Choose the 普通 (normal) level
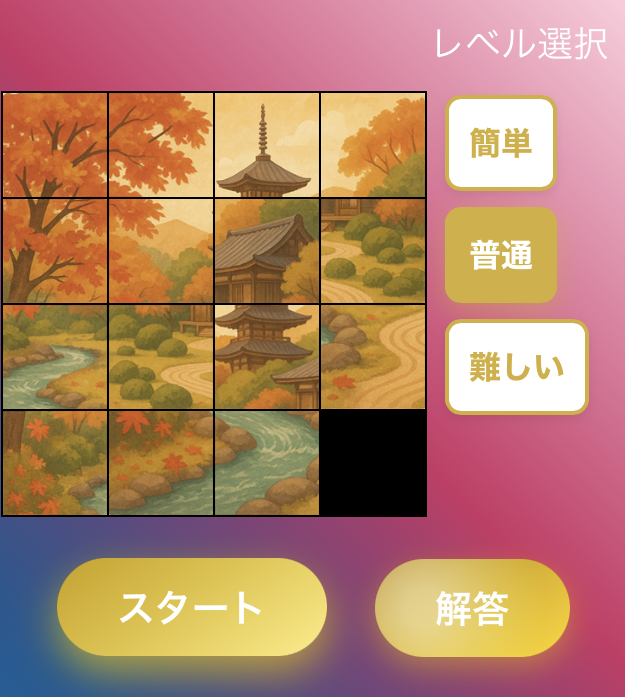This screenshot has width=625, height=697. click(500, 255)
